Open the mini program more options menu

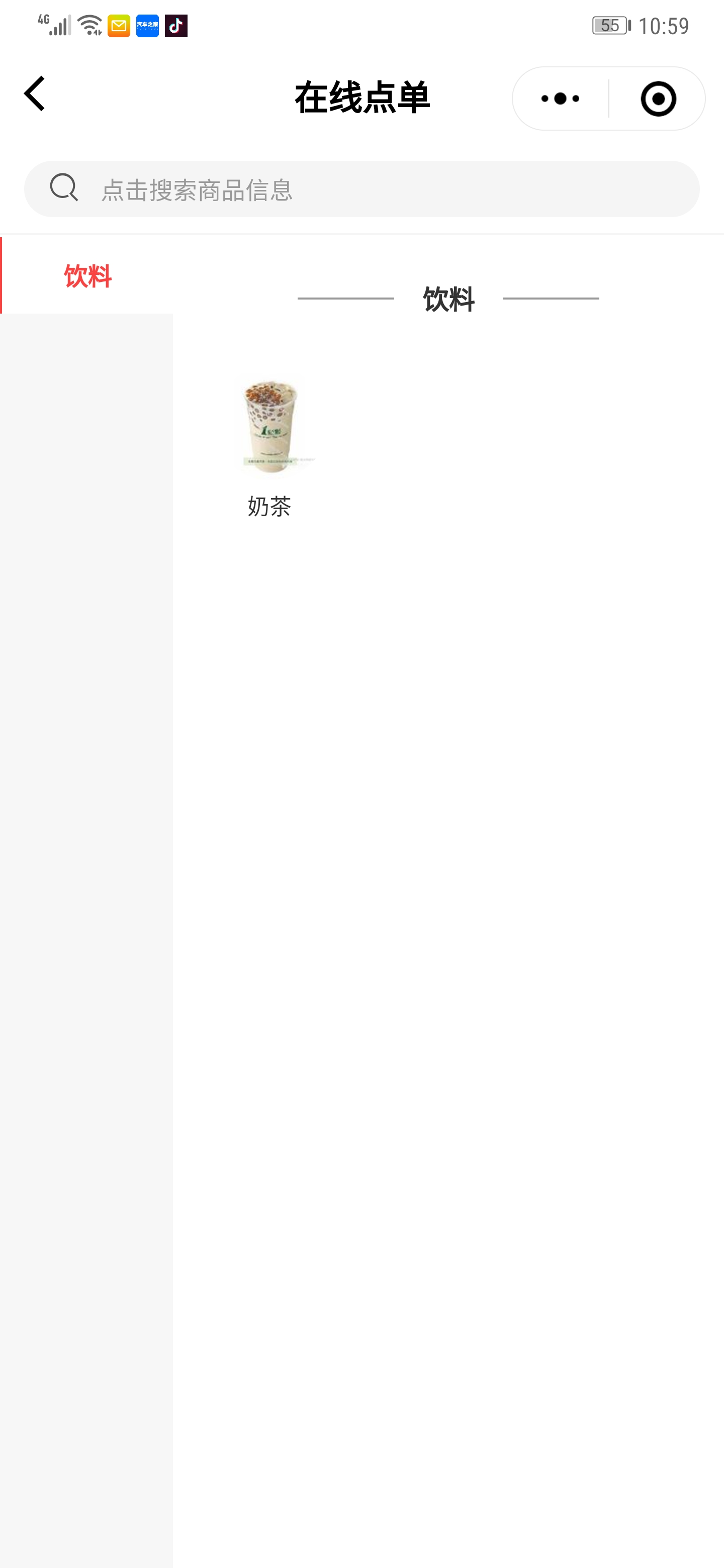click(x=560, y=99)
